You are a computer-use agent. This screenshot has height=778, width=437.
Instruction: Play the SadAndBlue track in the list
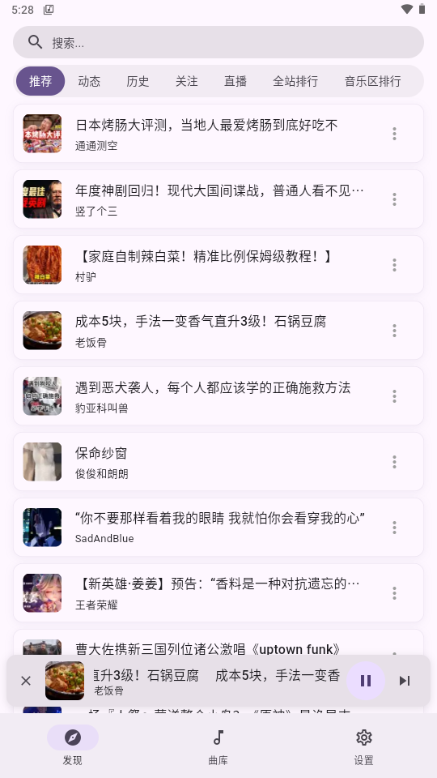tap(218, 527)
